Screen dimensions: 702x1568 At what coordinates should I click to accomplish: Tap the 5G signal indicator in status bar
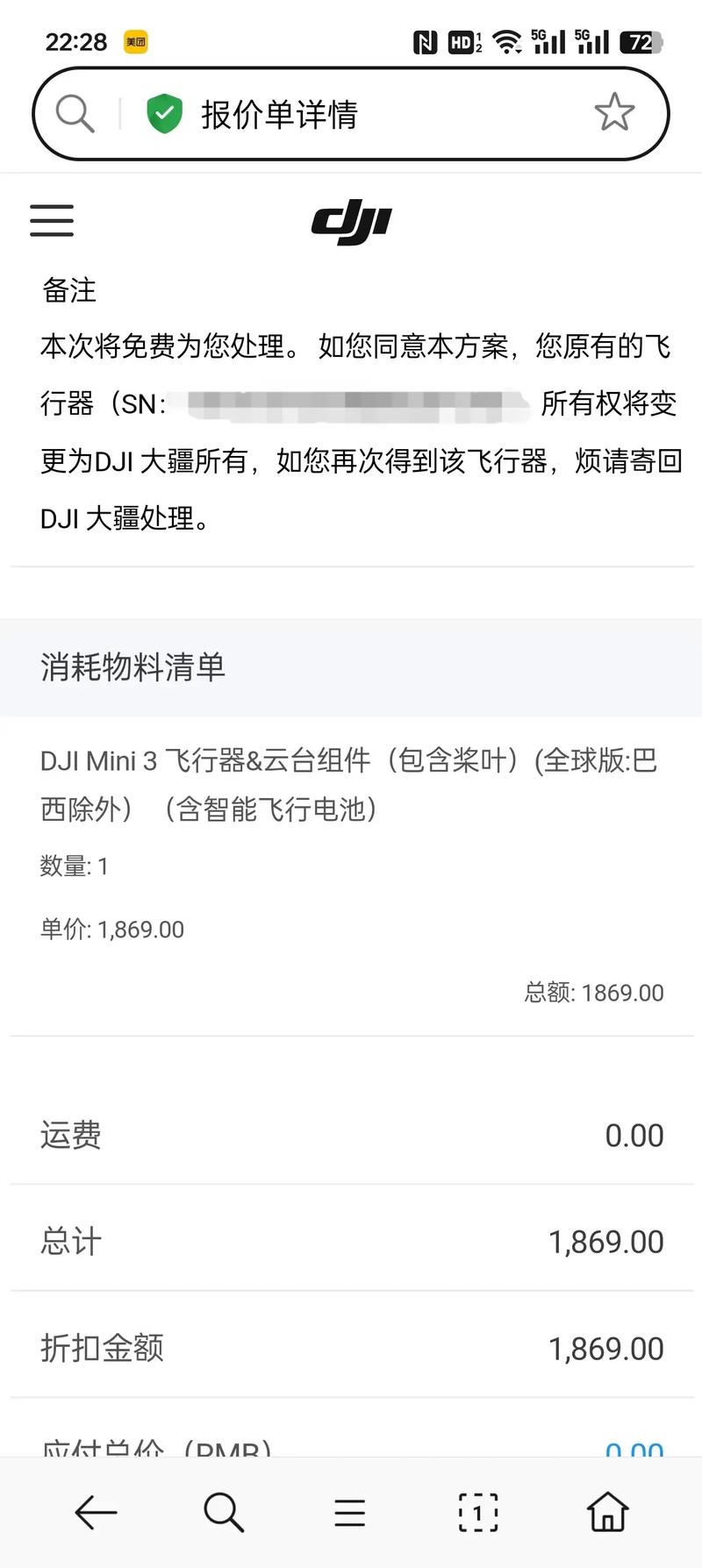[x=546, y=40]
